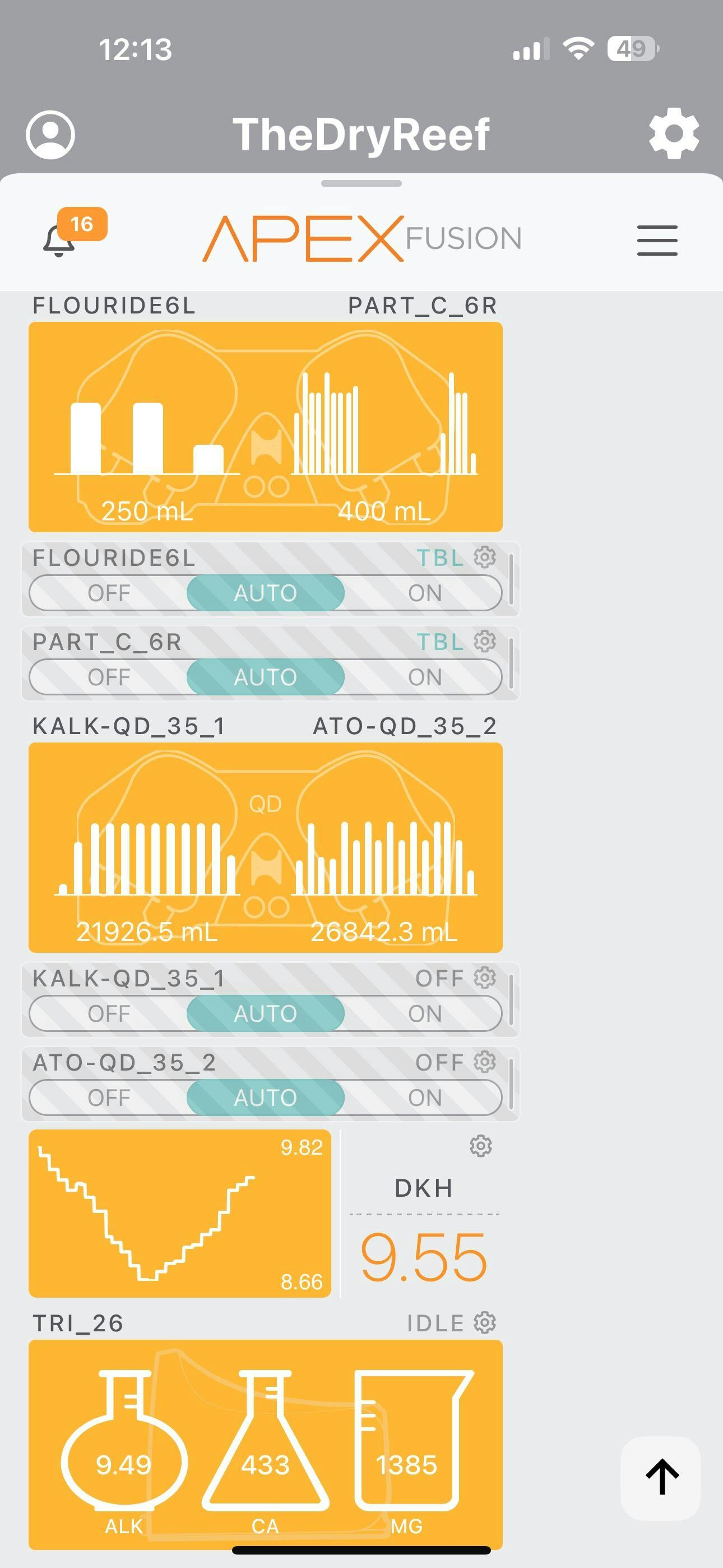Set KALK-QD_35_1 to OFF
Viewport: 723px width, 1568px height.
108,1013
